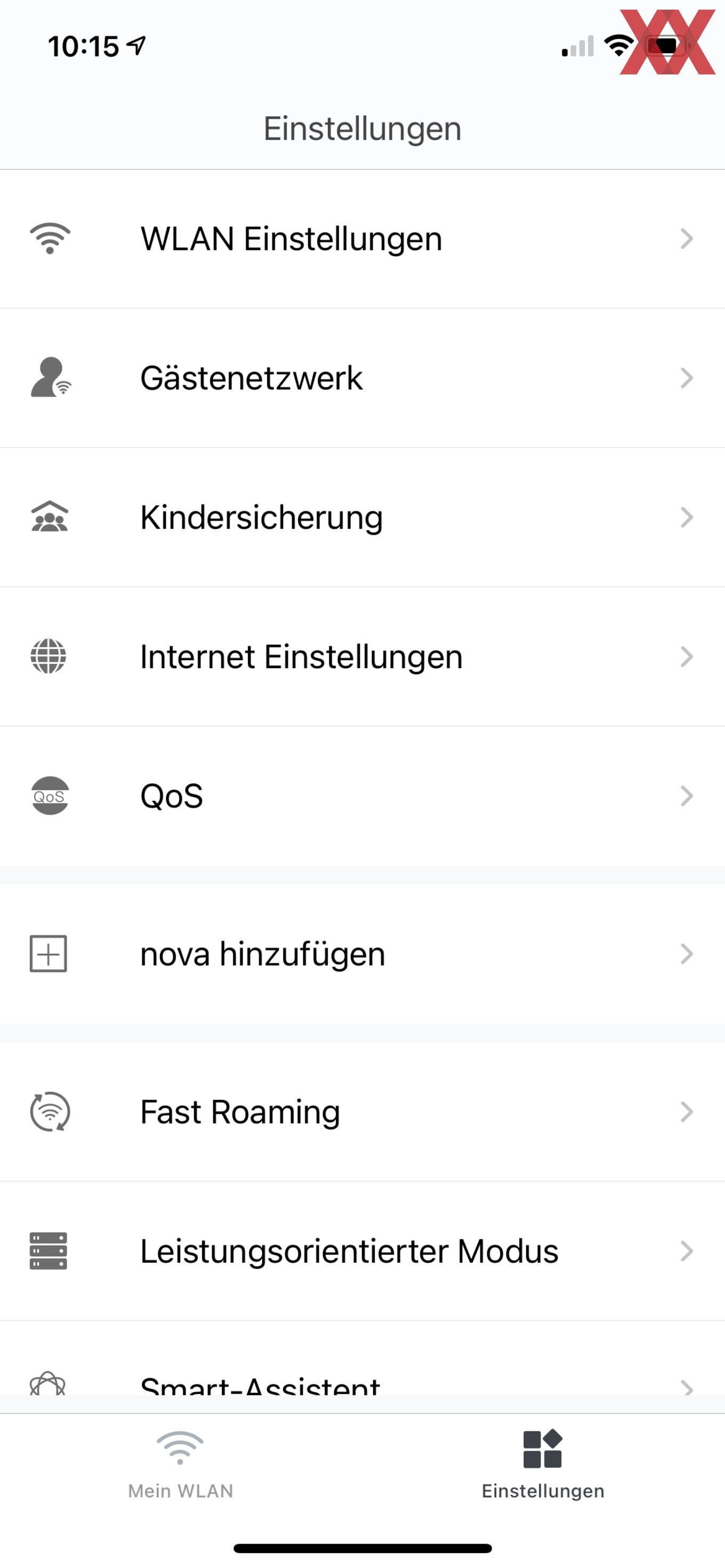The image size is (725, 1568).
Task: Tap nova hinzufügen
Action: [362, 954]
